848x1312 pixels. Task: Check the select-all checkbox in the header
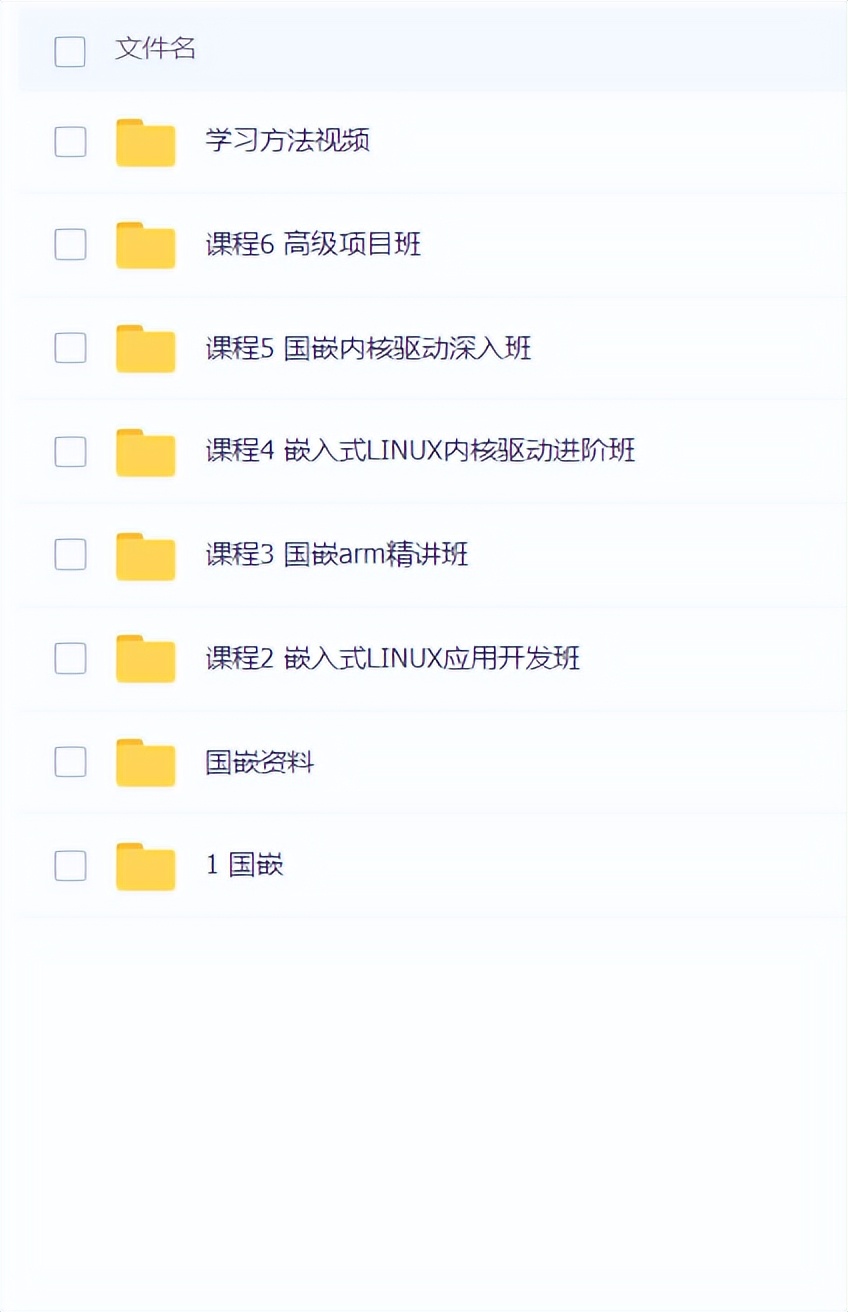[69, 49]
